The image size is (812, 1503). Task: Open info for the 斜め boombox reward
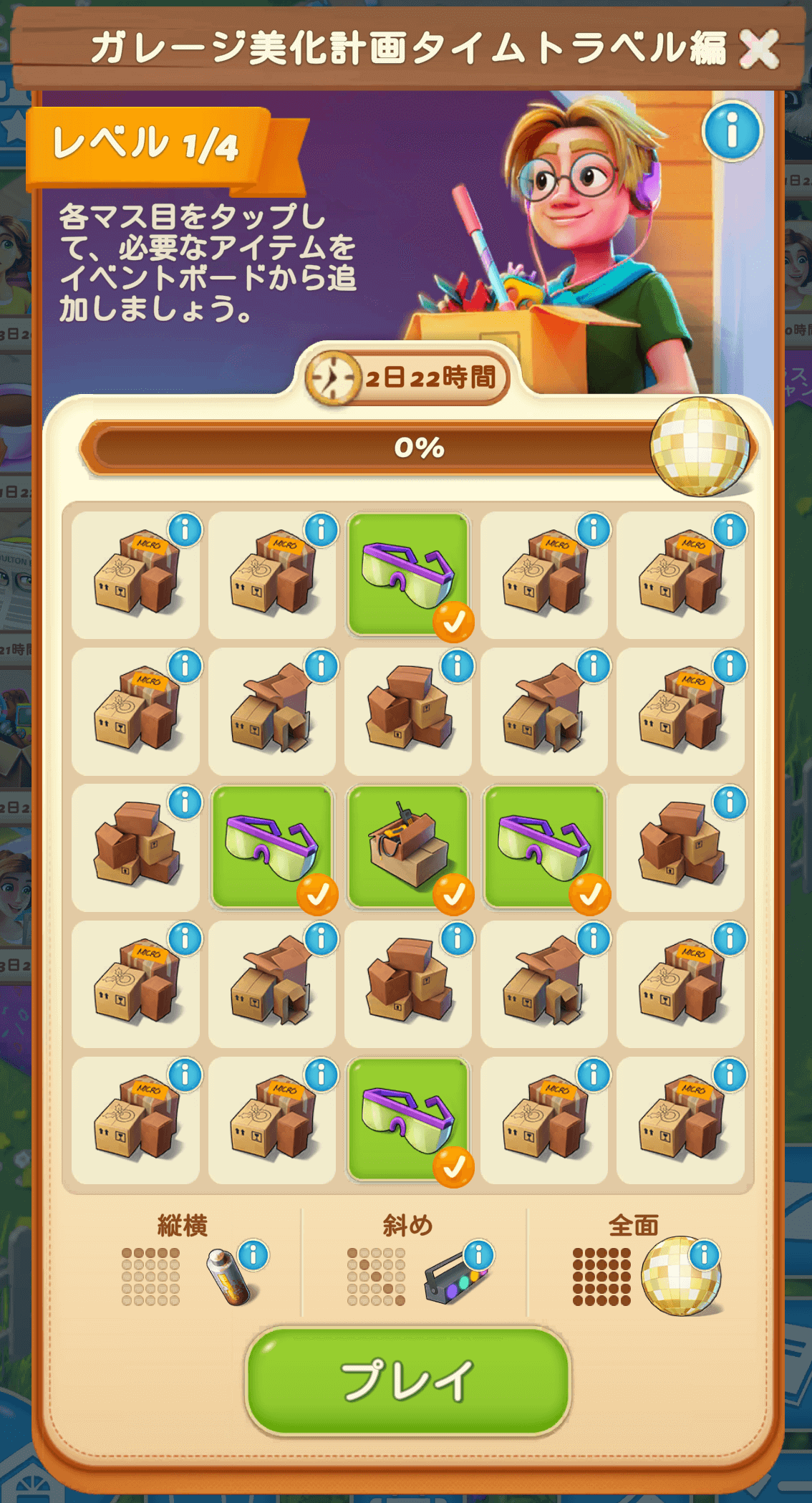pyautogui.click(x=478, y=1254)
